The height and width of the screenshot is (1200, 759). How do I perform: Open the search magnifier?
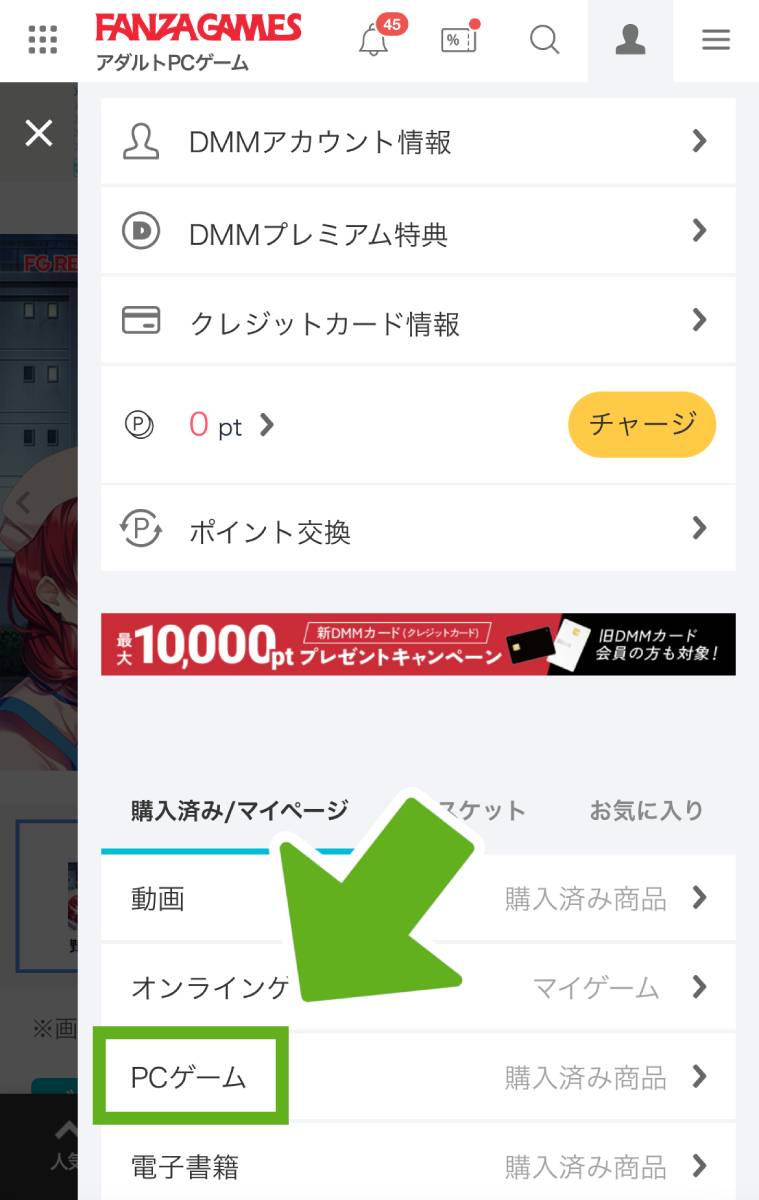[544, 40]
